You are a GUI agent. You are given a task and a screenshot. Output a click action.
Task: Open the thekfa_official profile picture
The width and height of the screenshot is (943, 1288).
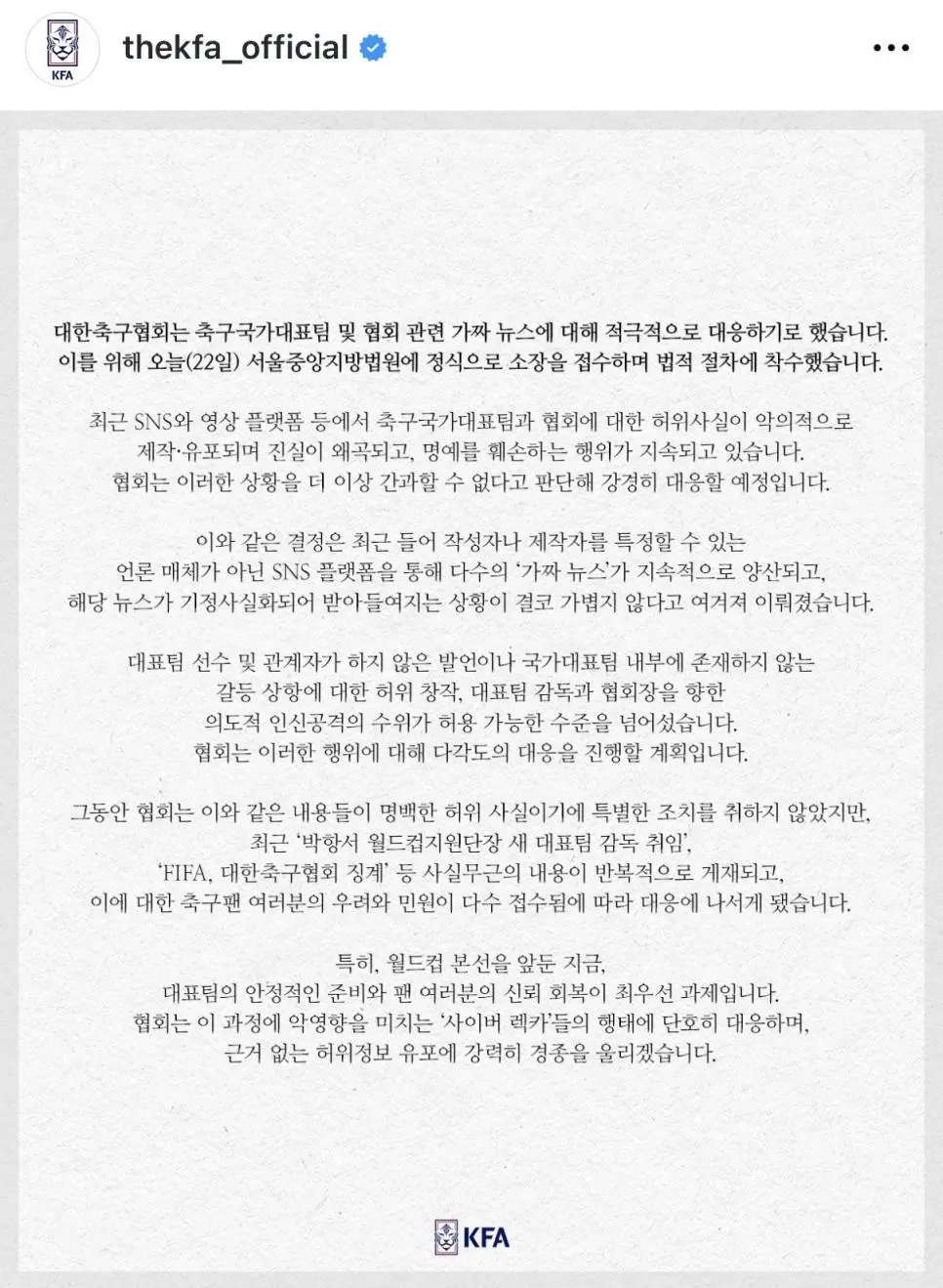click(x=61, y=50)
